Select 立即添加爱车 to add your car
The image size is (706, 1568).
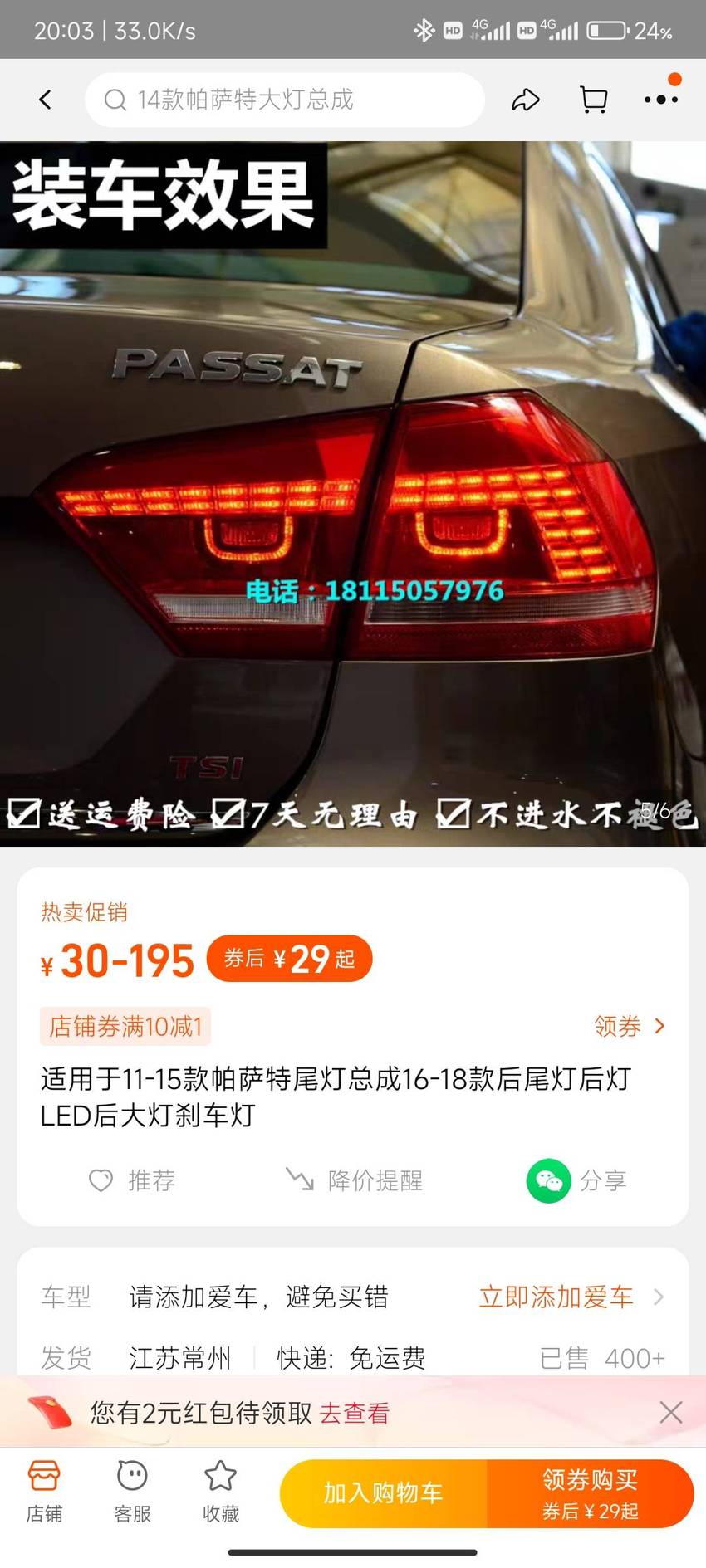point(571,1297)
